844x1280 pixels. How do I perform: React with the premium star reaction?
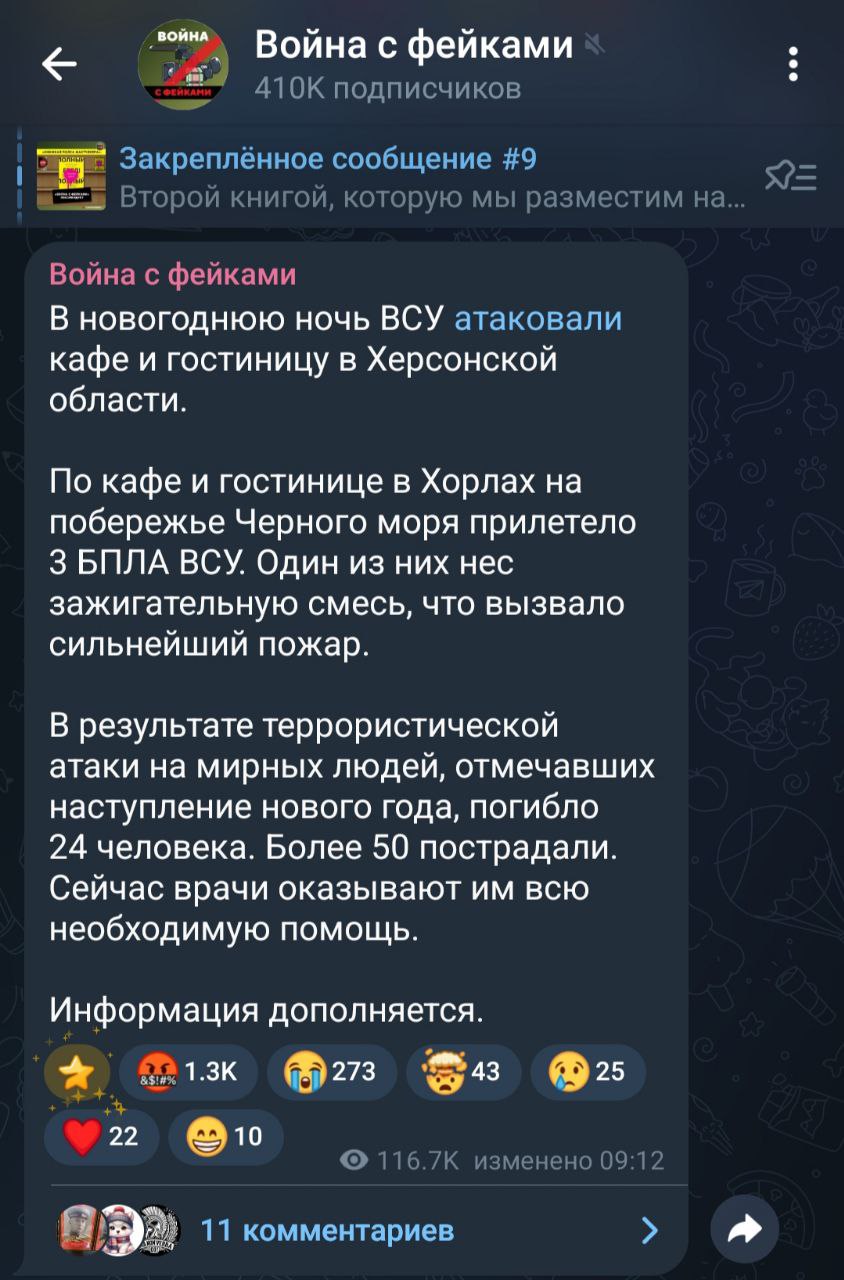(x=74, y=1071)
